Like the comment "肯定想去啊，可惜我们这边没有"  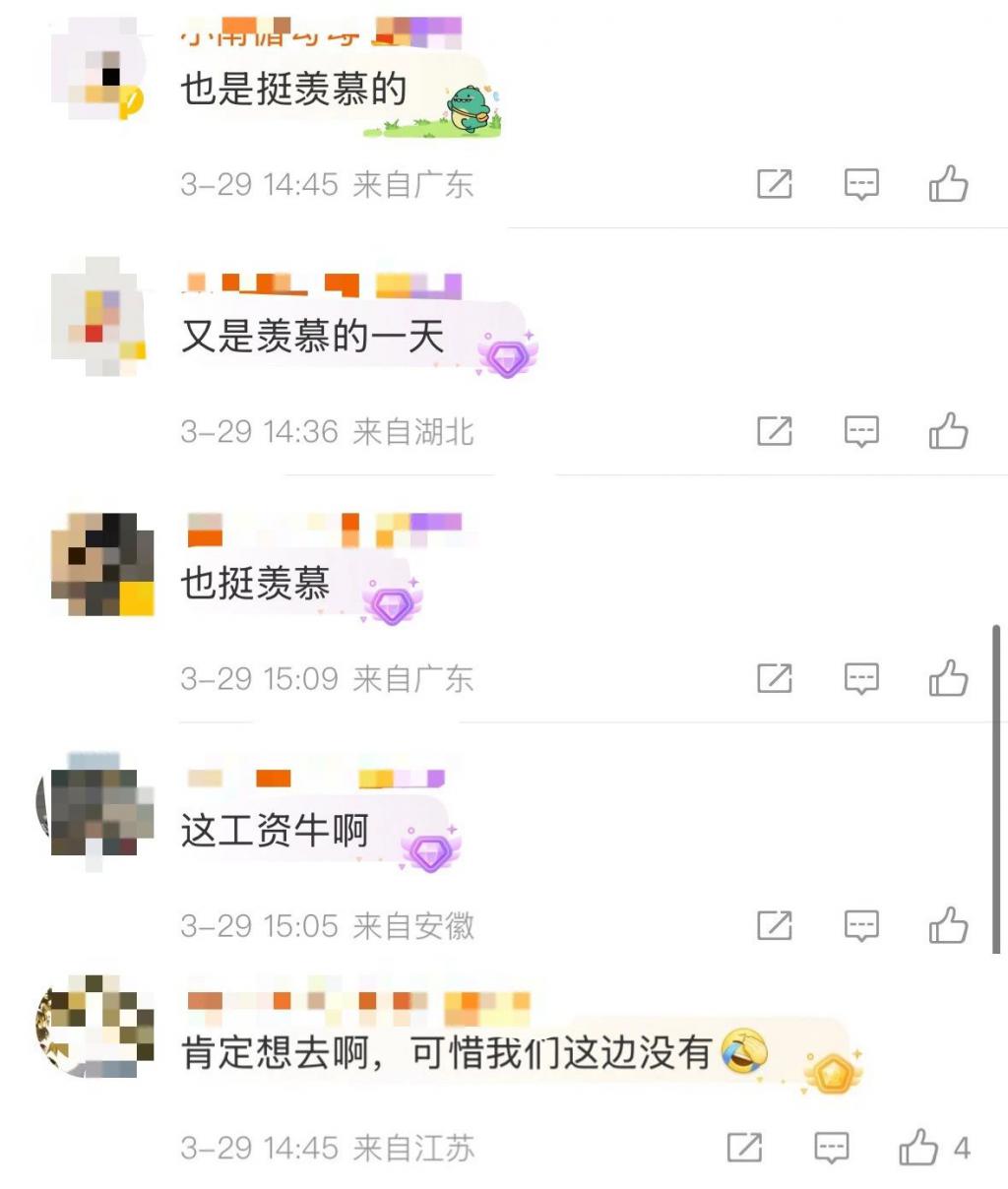click(918, 1147)
